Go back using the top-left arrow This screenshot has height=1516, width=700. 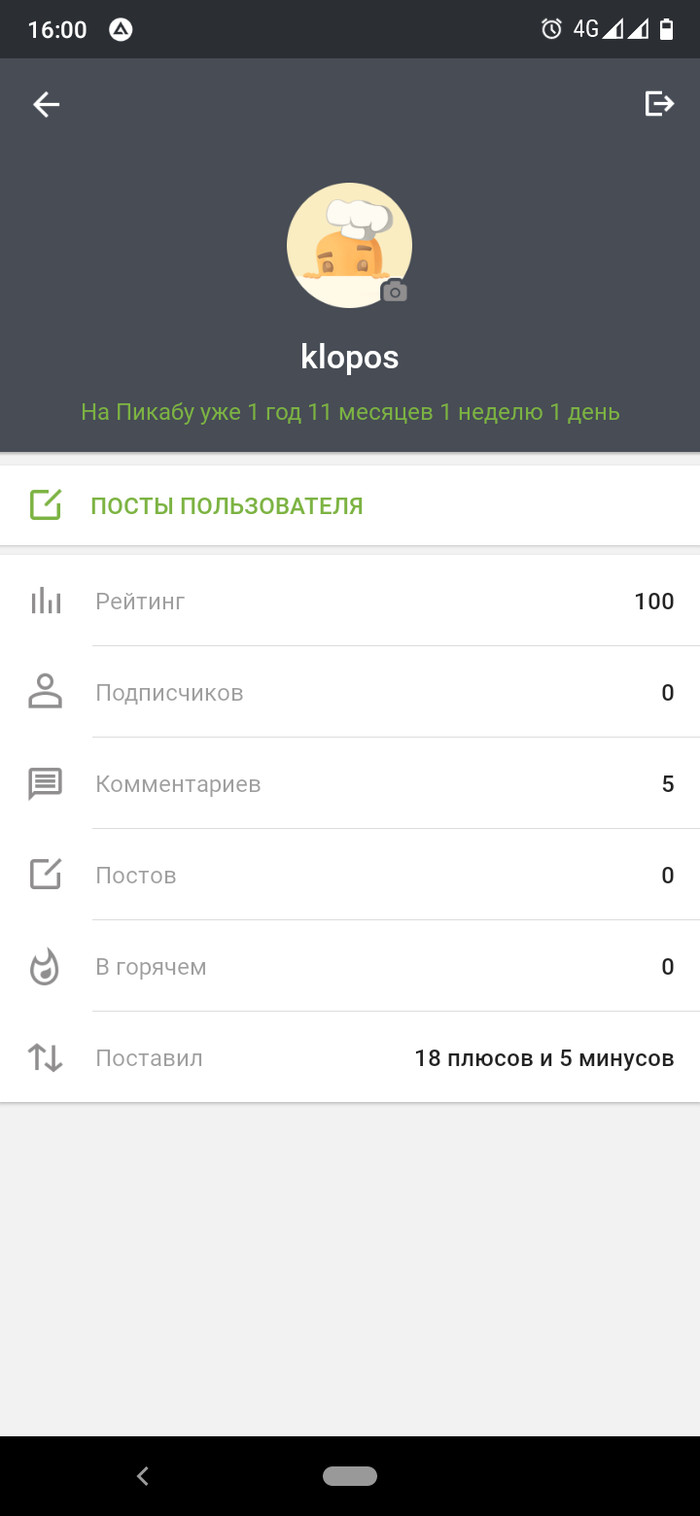pos(46,104)
